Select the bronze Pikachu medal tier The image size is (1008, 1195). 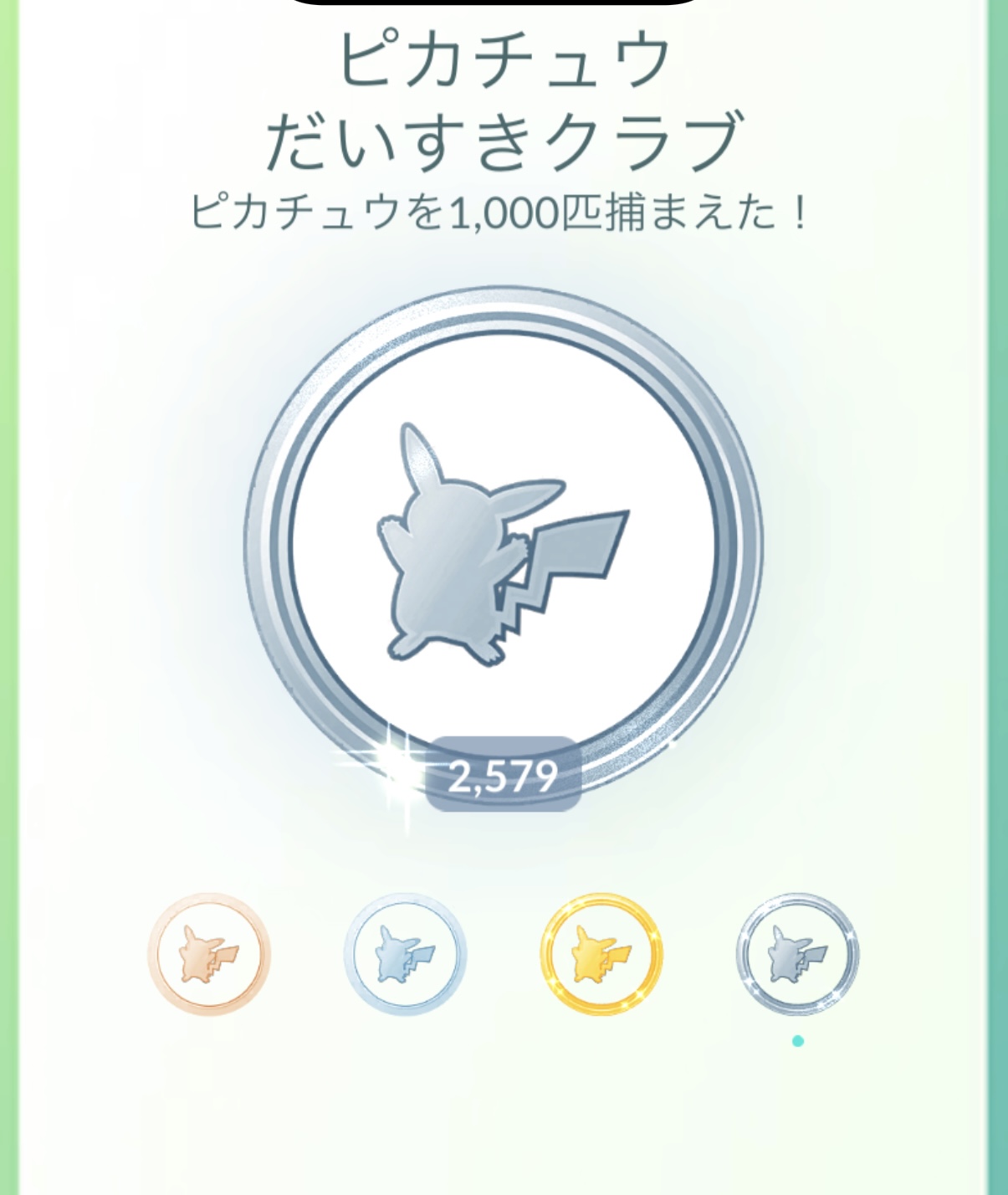pyautogui.click(x=209, y=954)
